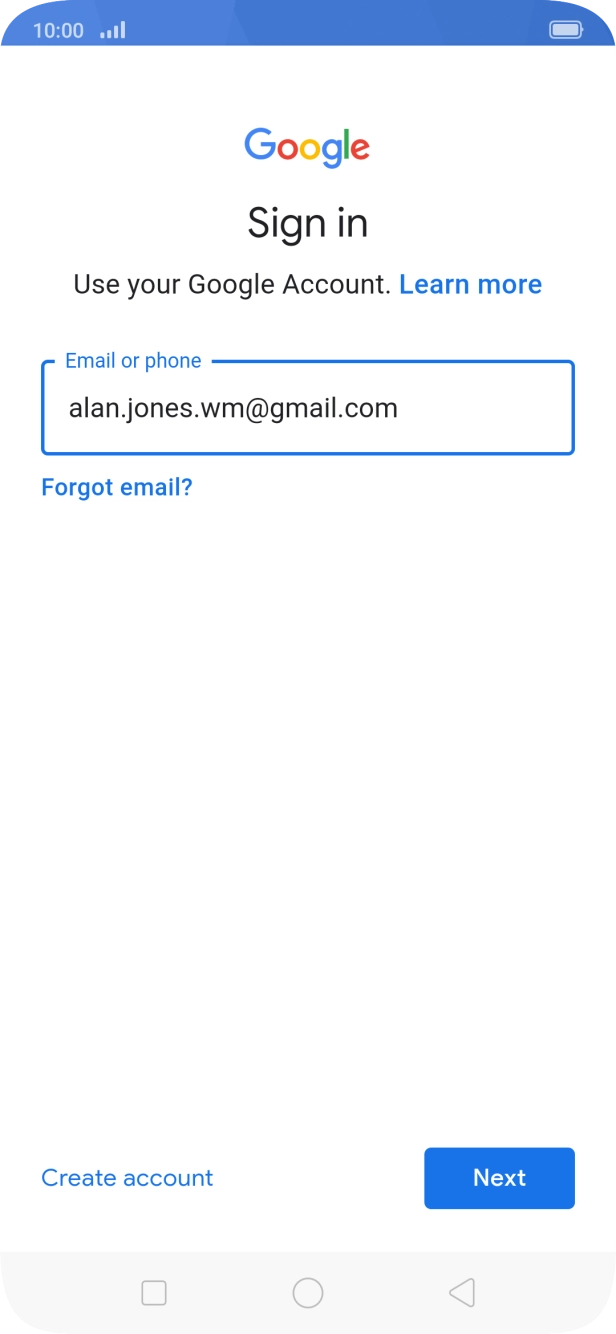Go to the home screen
The image size is (616, 1334).
(308, 1293)
